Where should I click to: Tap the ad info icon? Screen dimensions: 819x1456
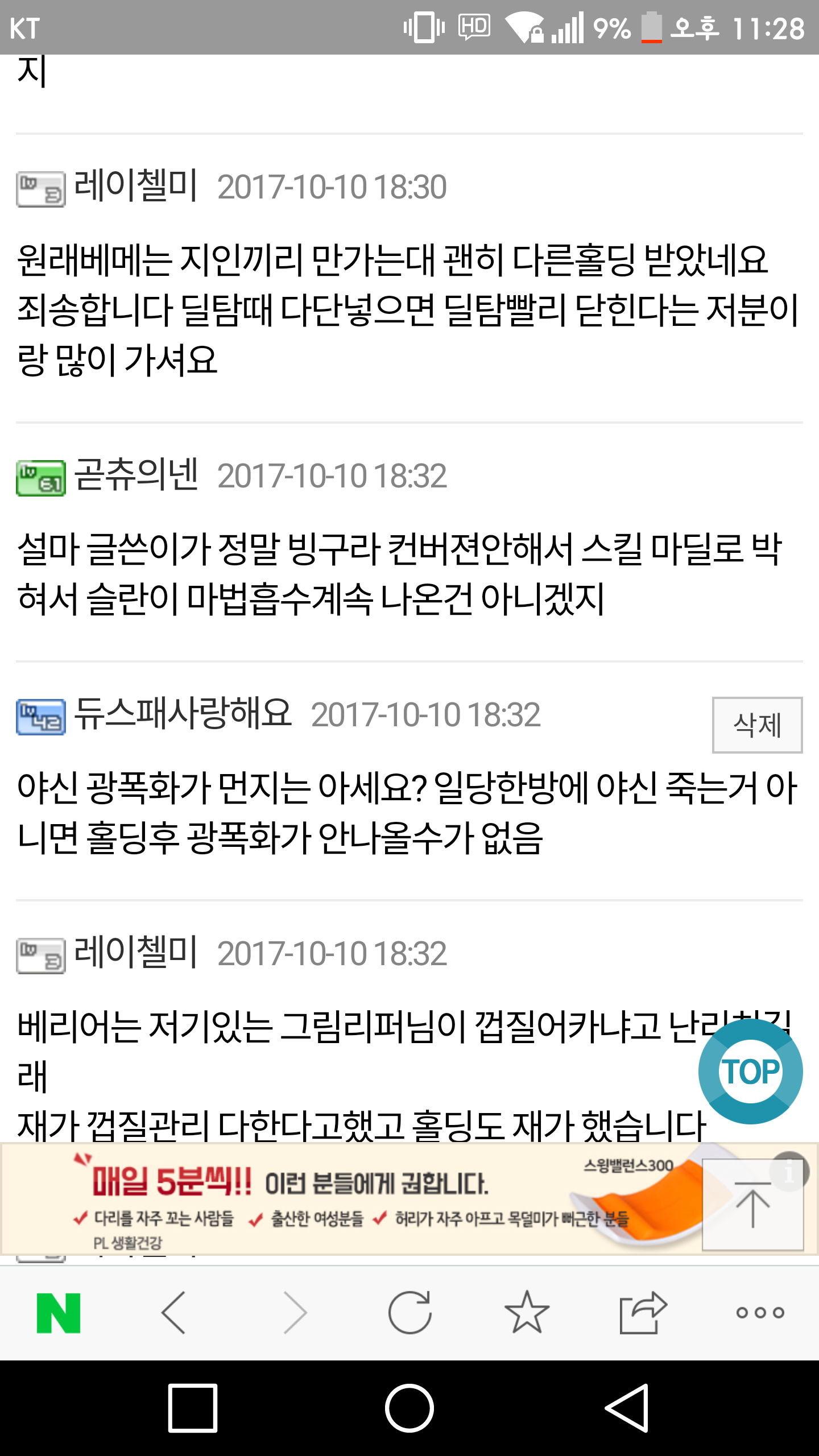coord(789,1171)
